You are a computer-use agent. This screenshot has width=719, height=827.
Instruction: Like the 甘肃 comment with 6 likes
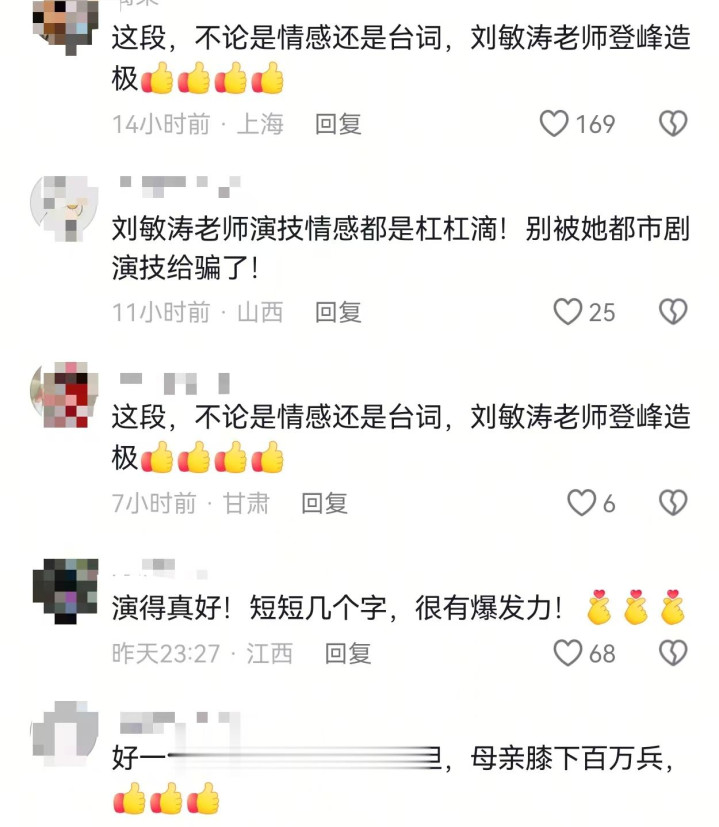(581, 503)
